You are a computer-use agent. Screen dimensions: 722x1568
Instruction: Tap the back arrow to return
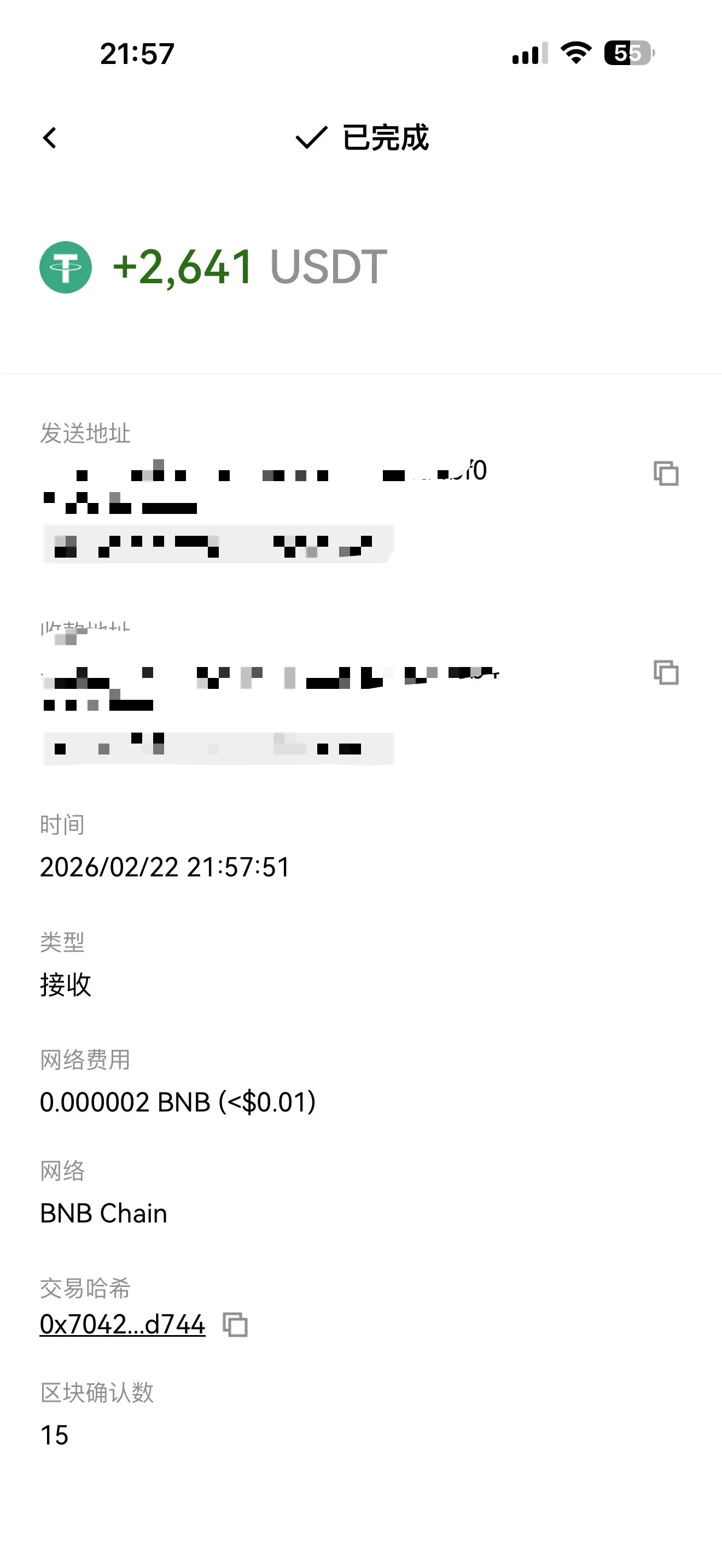51,139
